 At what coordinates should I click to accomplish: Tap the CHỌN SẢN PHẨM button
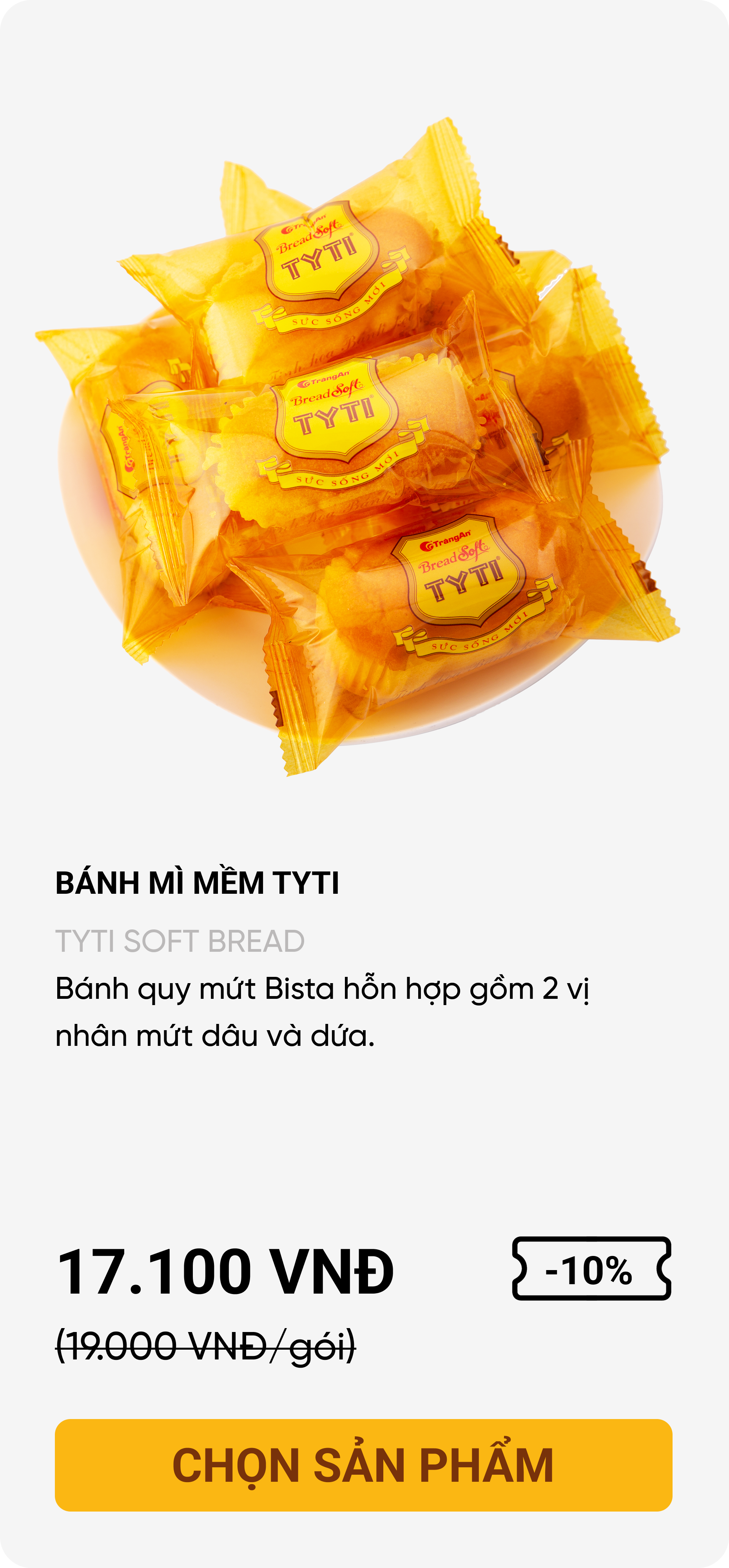click(x=363, y=1466)
